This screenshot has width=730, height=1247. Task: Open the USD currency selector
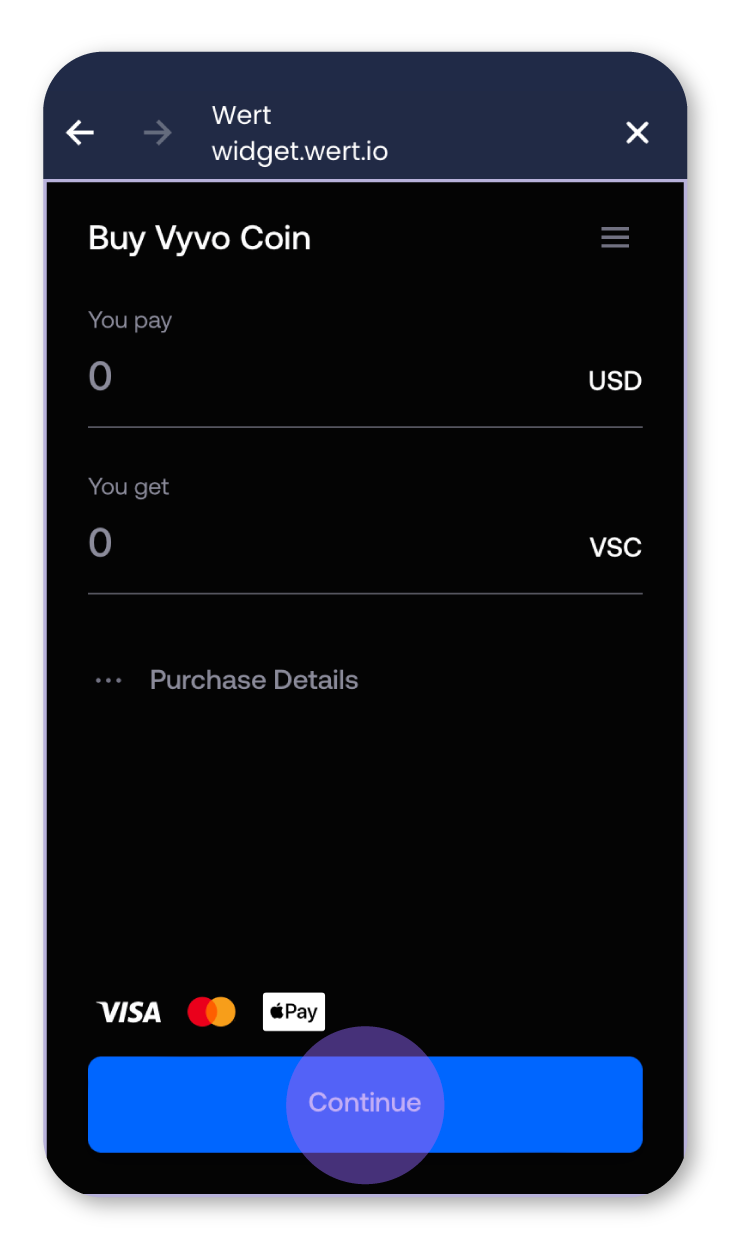(613, 381)
